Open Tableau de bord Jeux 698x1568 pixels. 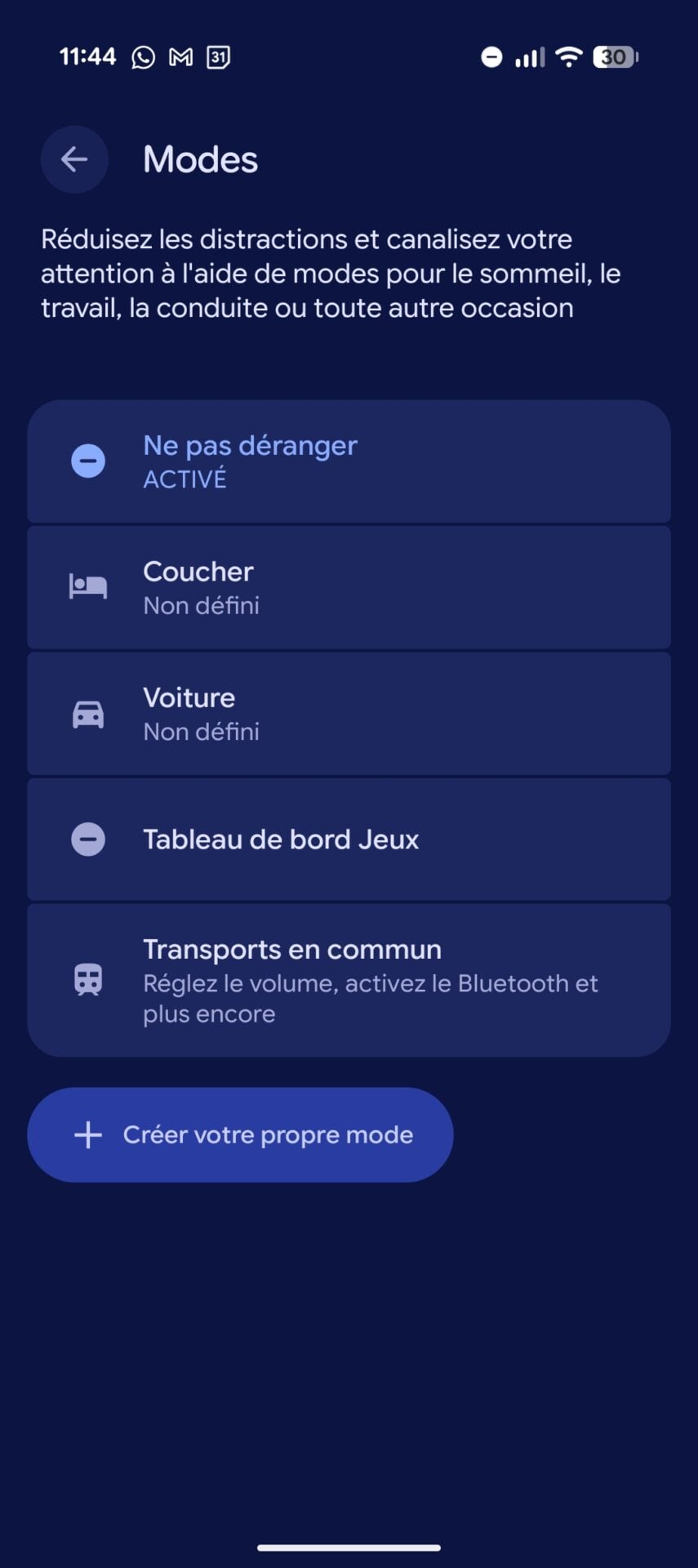click(349, 840)
